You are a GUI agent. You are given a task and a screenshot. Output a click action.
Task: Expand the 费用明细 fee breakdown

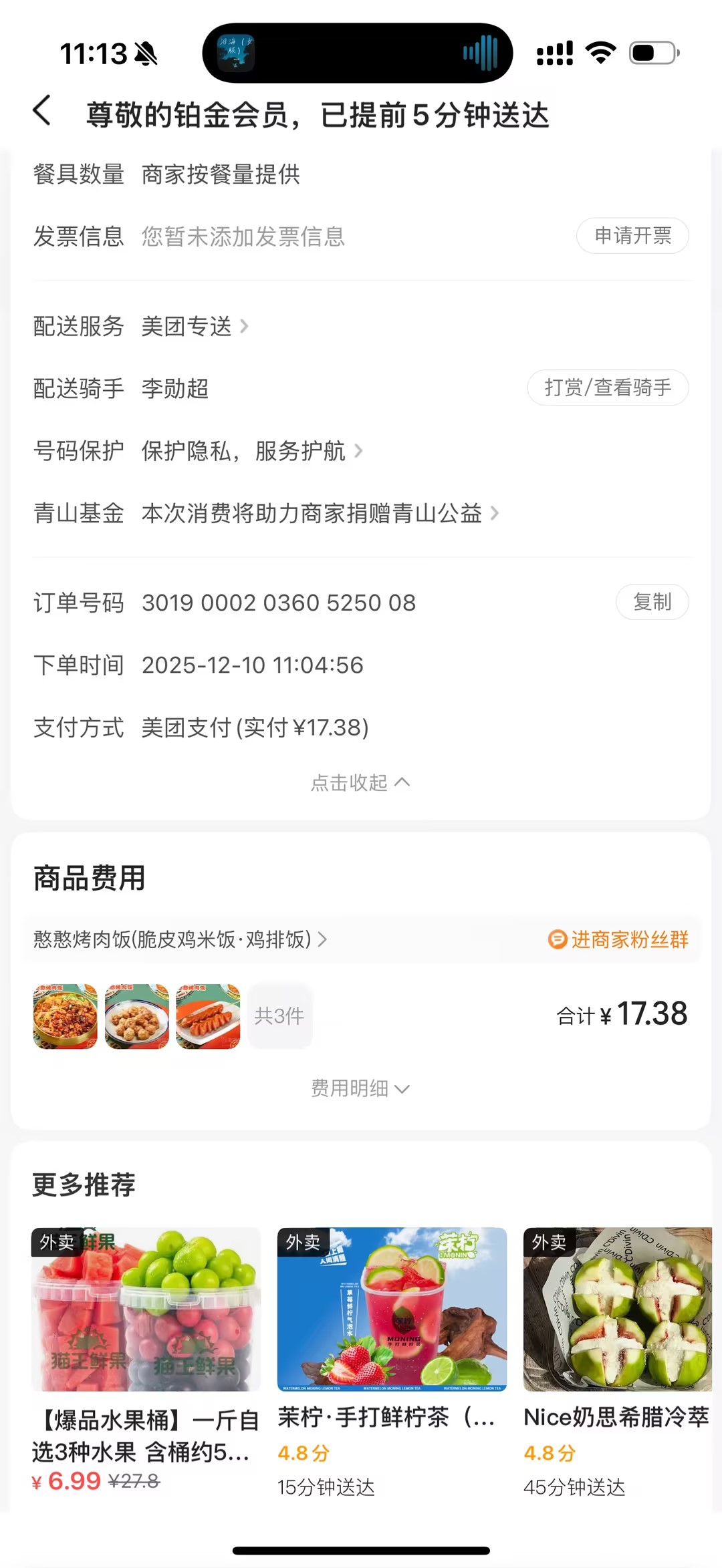[x=360, y=1088]
